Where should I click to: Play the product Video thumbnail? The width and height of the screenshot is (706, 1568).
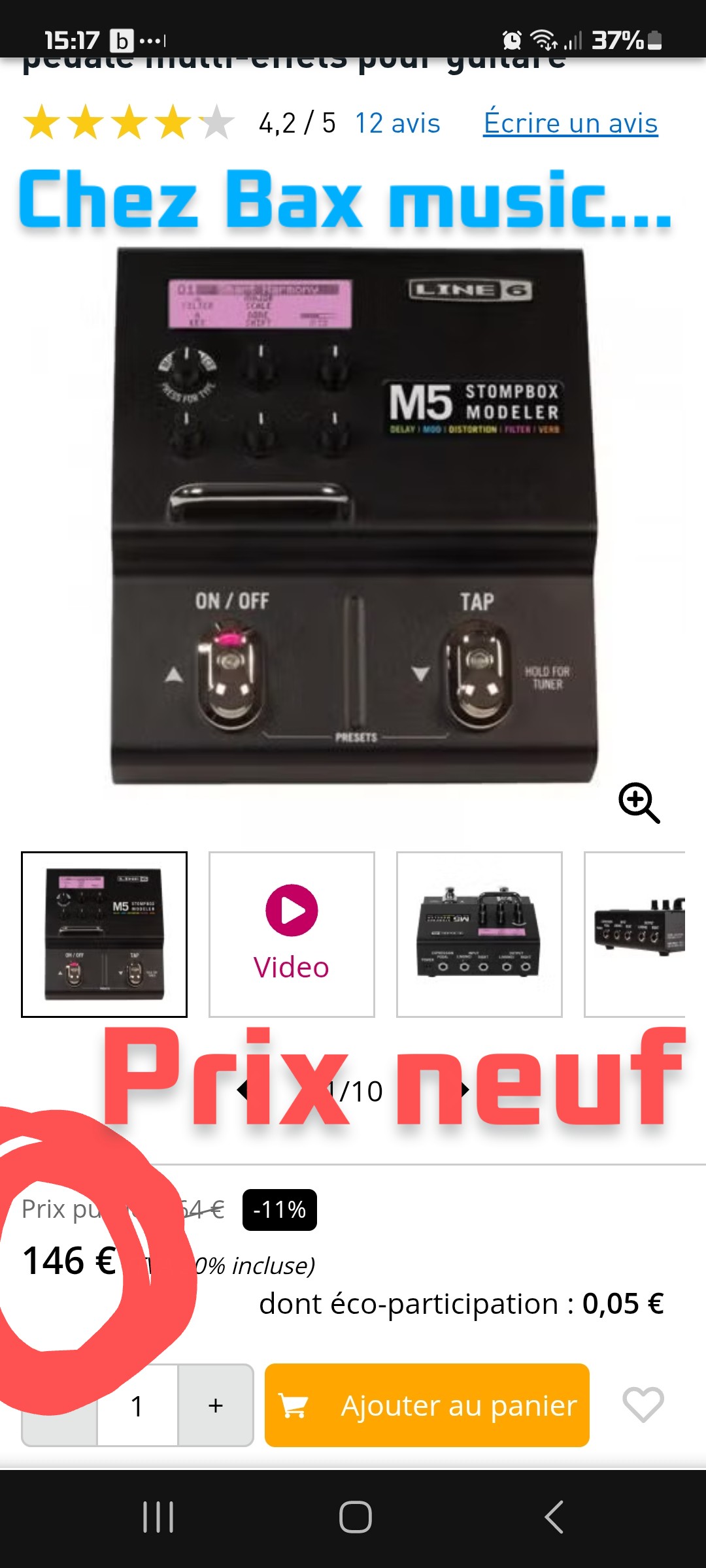click(x=292, y=934)
